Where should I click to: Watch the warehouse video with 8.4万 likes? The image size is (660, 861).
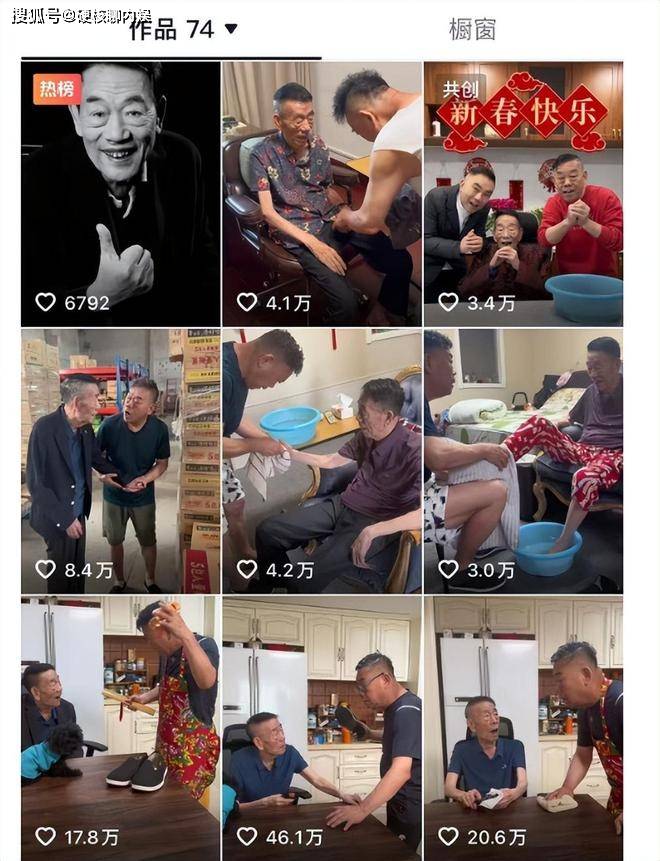[x=120, y=460]
